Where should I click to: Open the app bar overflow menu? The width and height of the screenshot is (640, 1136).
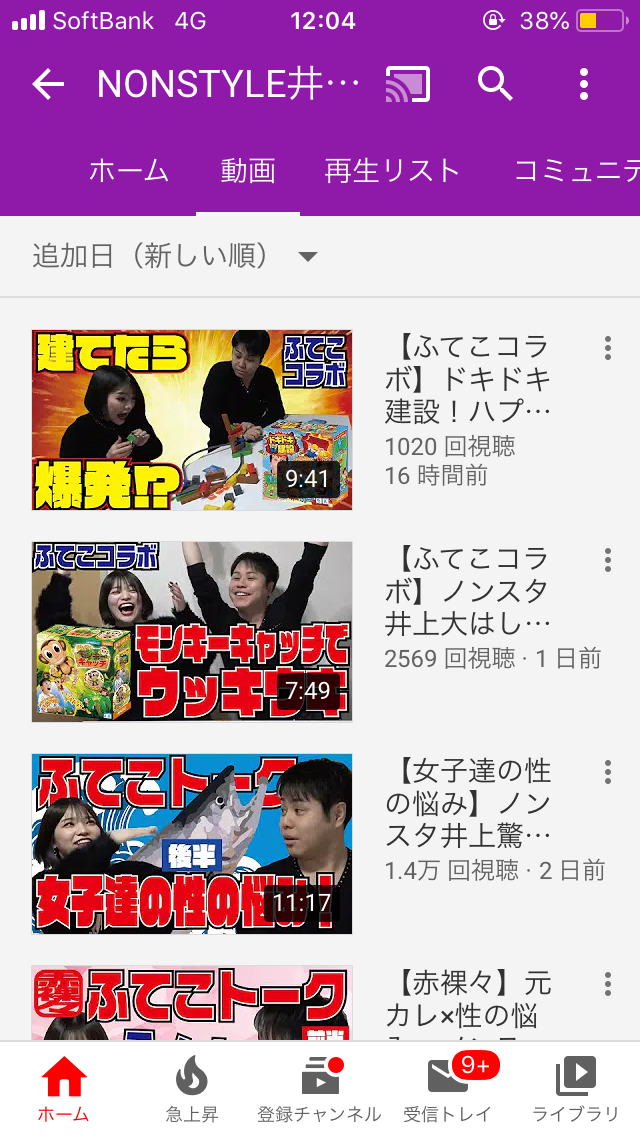(x=585, y=85)
